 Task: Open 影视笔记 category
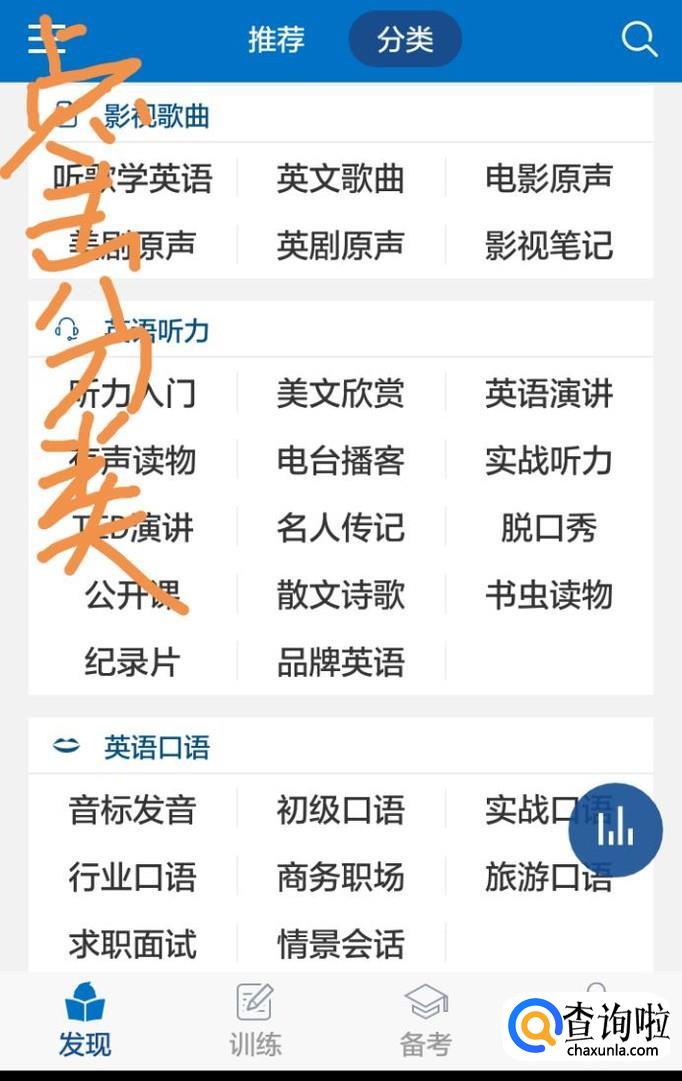(549, 245)
